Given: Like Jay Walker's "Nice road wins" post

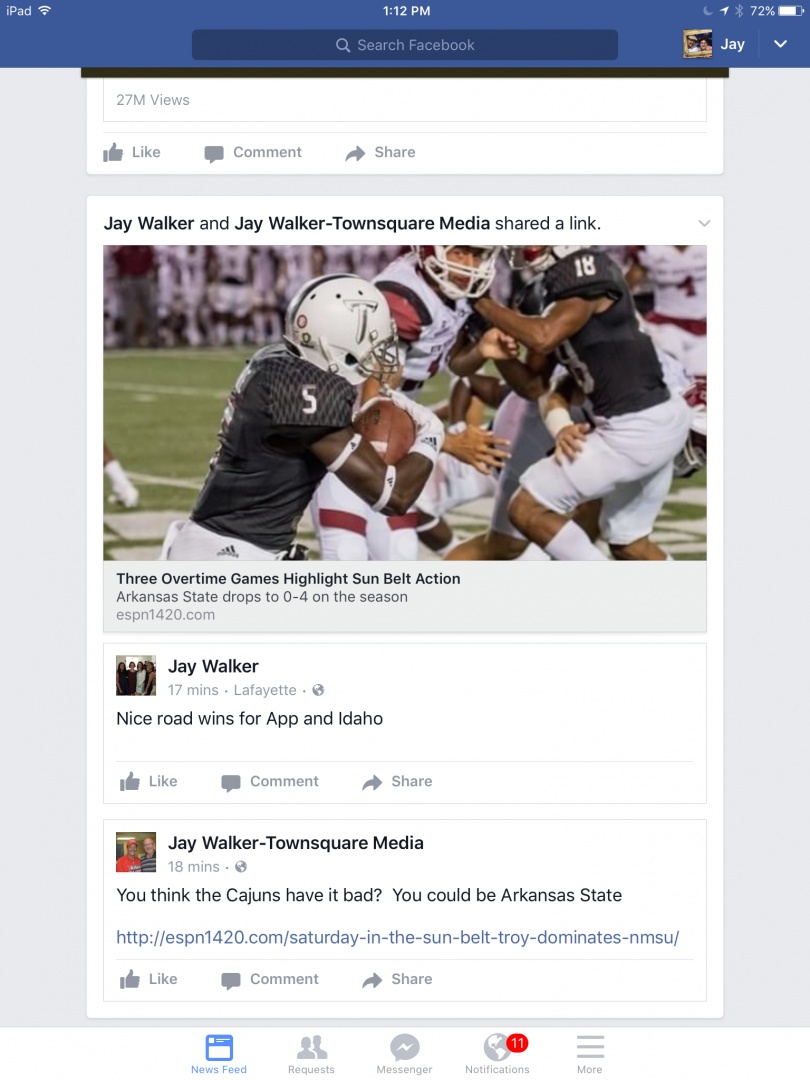Looking at the screenshot, I should coord(149,782).
